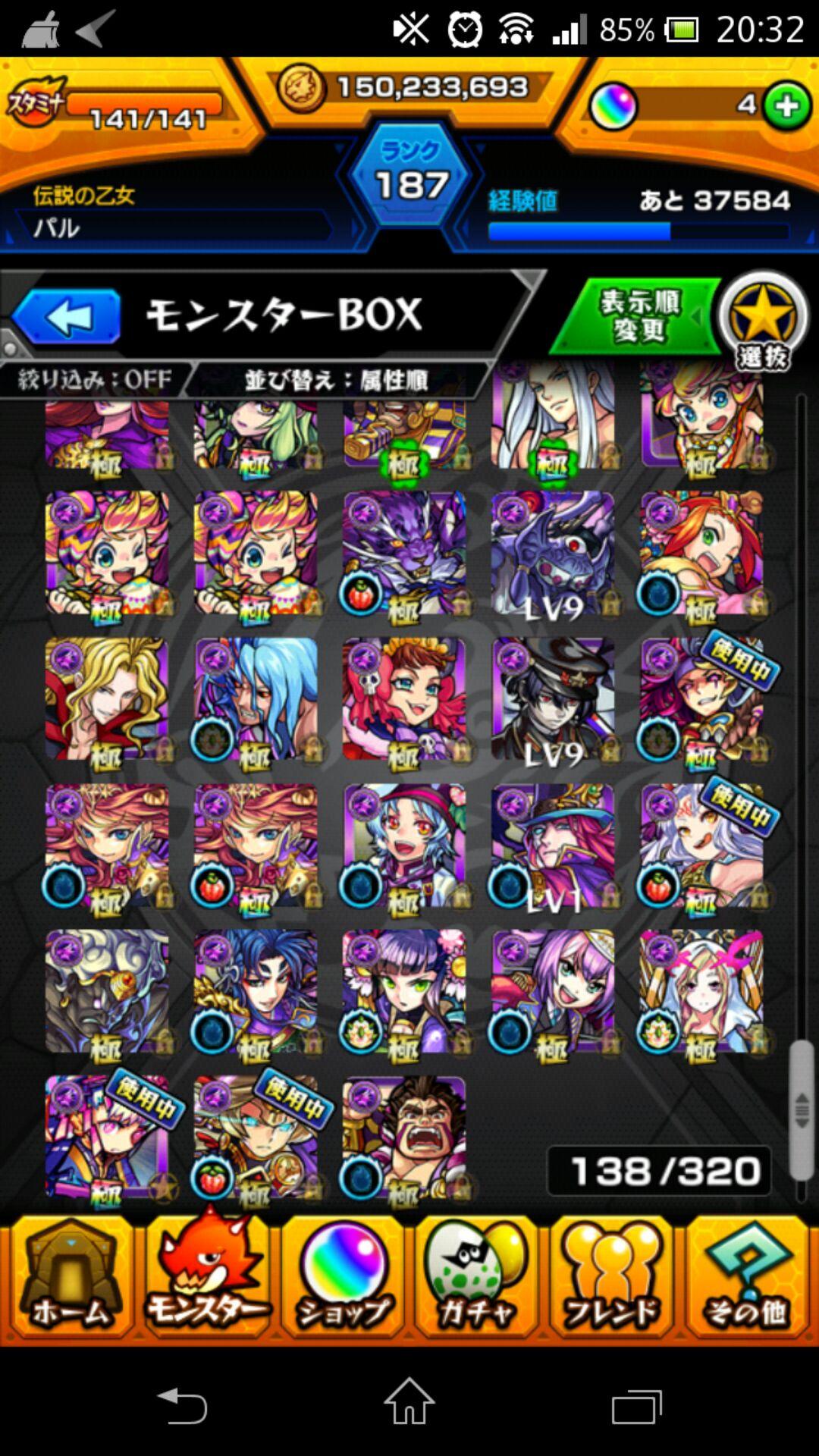Open the モンスター tab
Image resolution: width=819 pixels, height=1456 pixels.
(206, 1278)
